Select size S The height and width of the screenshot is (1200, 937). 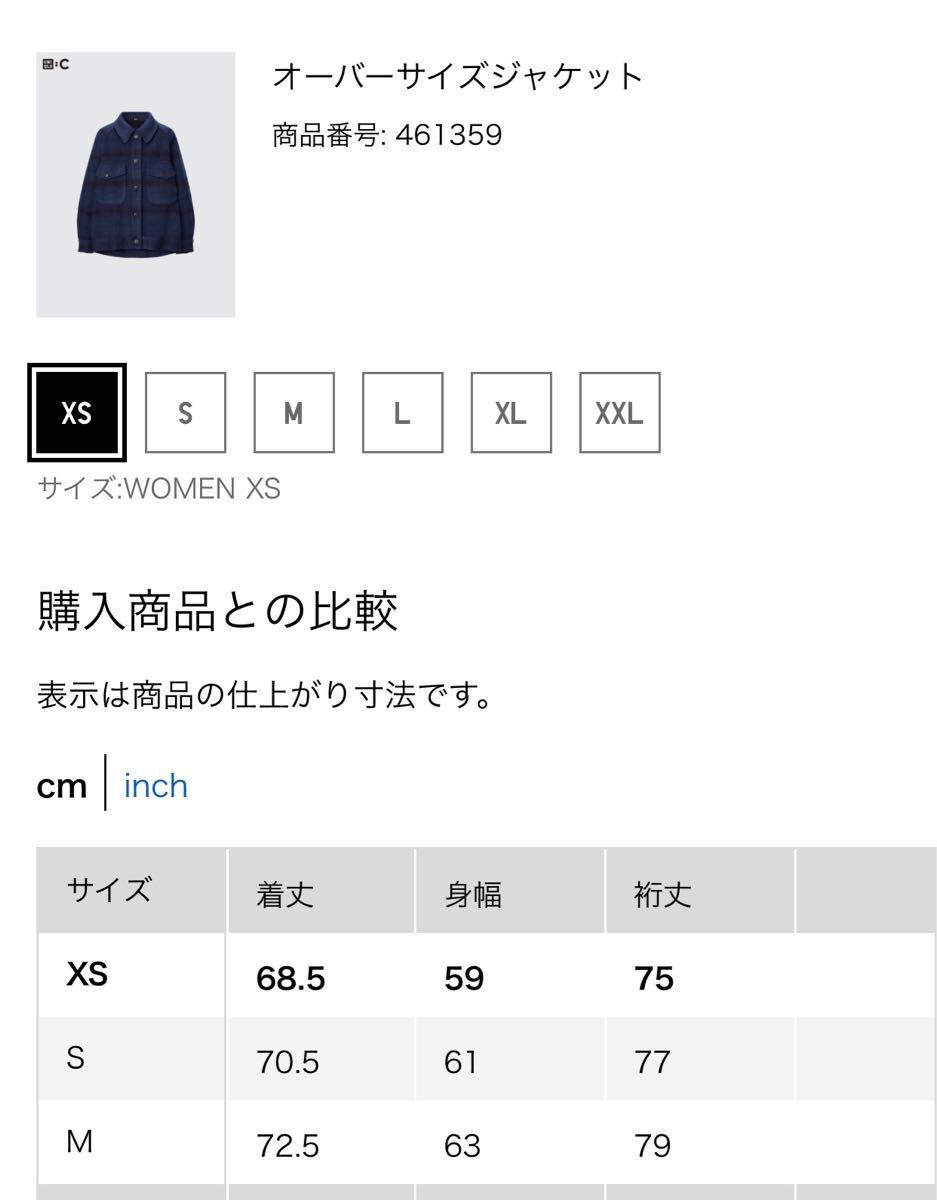[x=185, y=413]
